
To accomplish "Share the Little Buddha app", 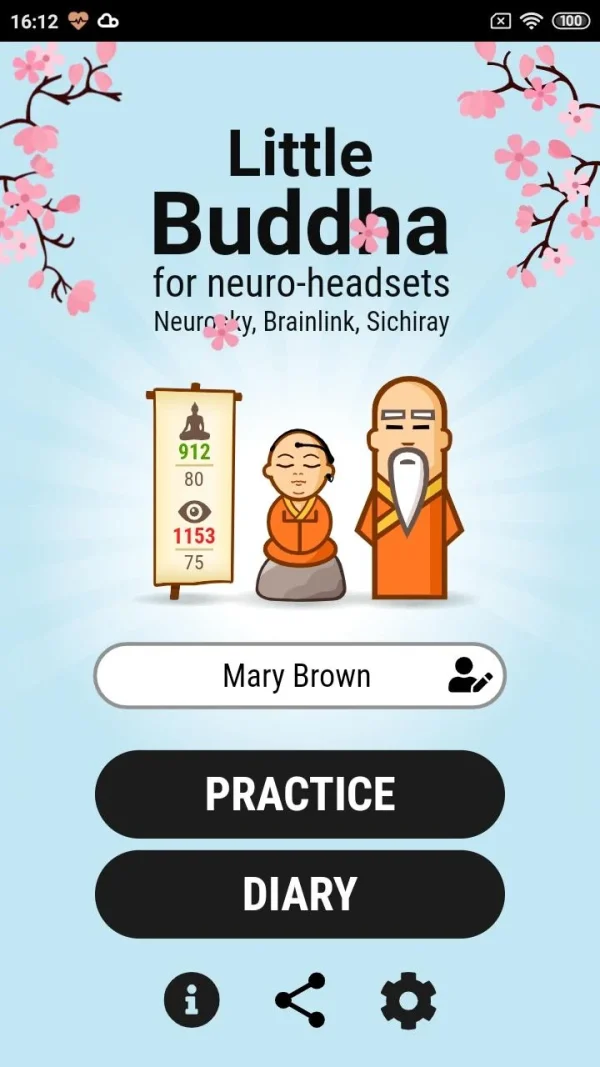I will click(x=300, y=999).
